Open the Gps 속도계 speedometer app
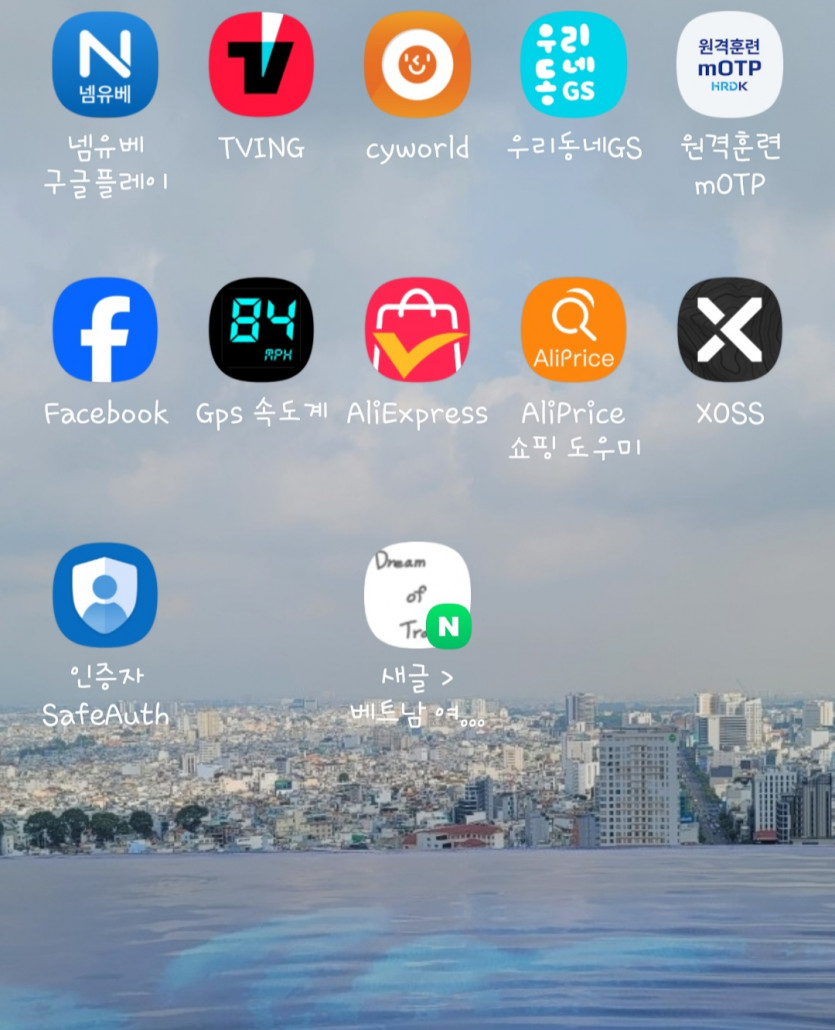The width and height of the screenshot is (835, 1030). (x=262, y=332)
